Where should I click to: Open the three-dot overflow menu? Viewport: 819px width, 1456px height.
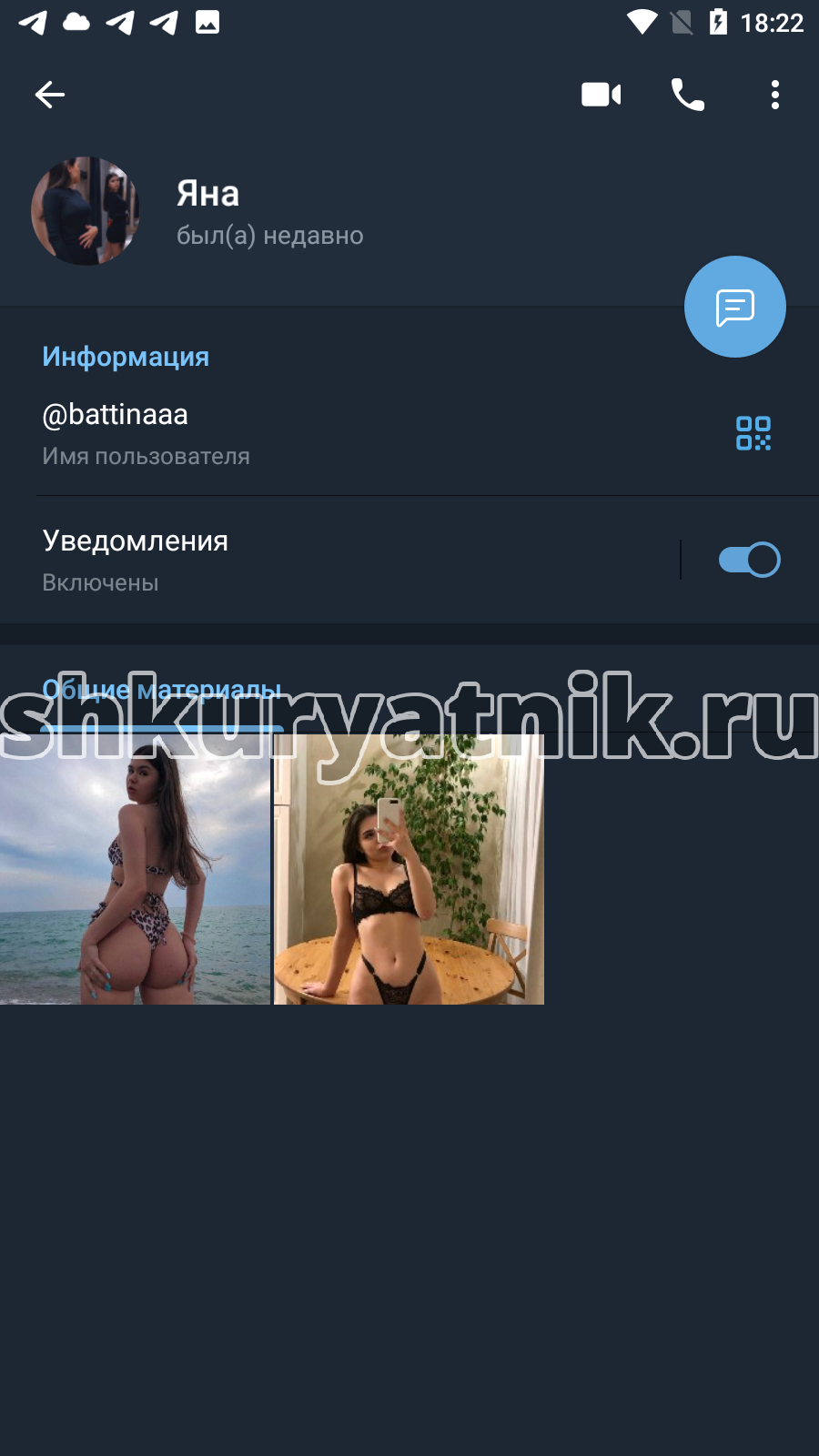(775, 95)
